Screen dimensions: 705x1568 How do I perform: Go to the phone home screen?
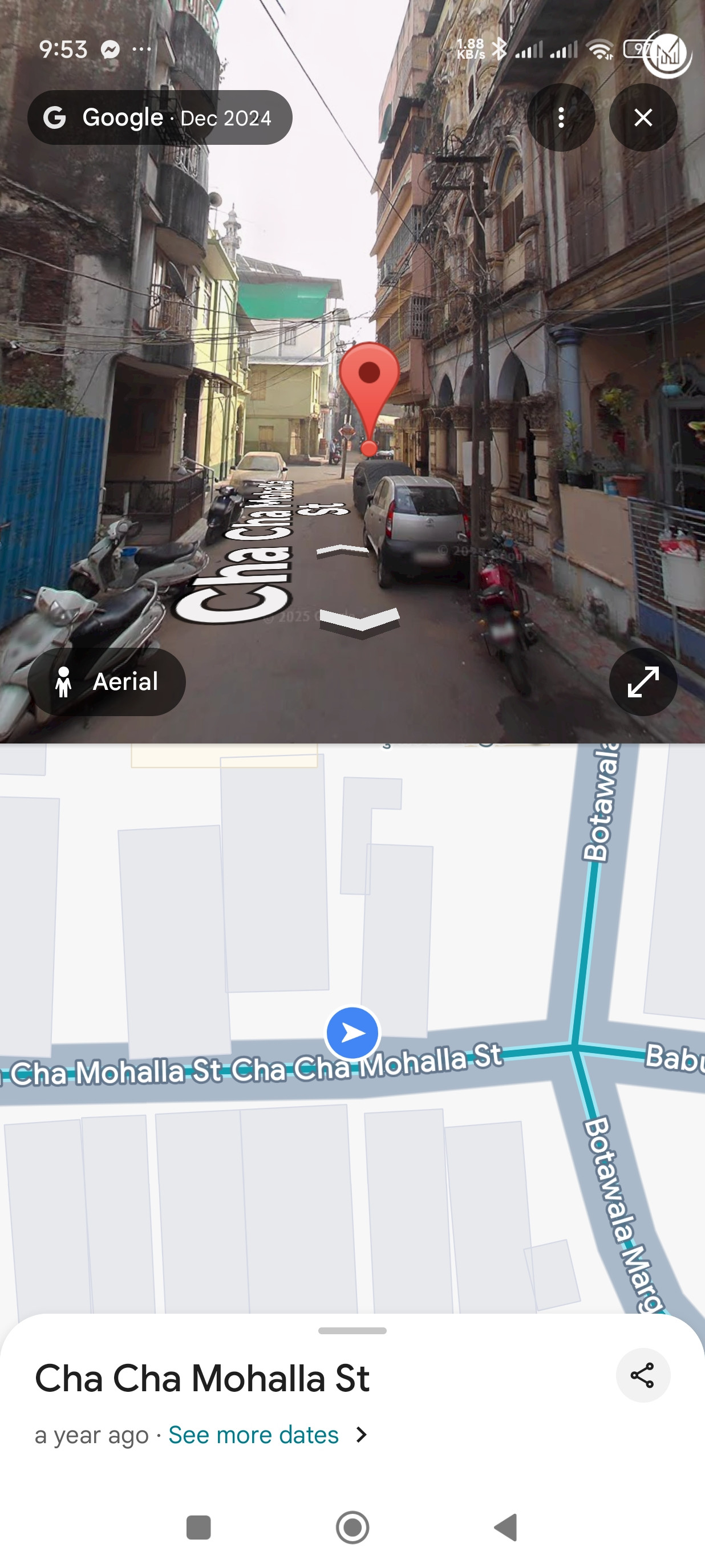[352, 1527]
